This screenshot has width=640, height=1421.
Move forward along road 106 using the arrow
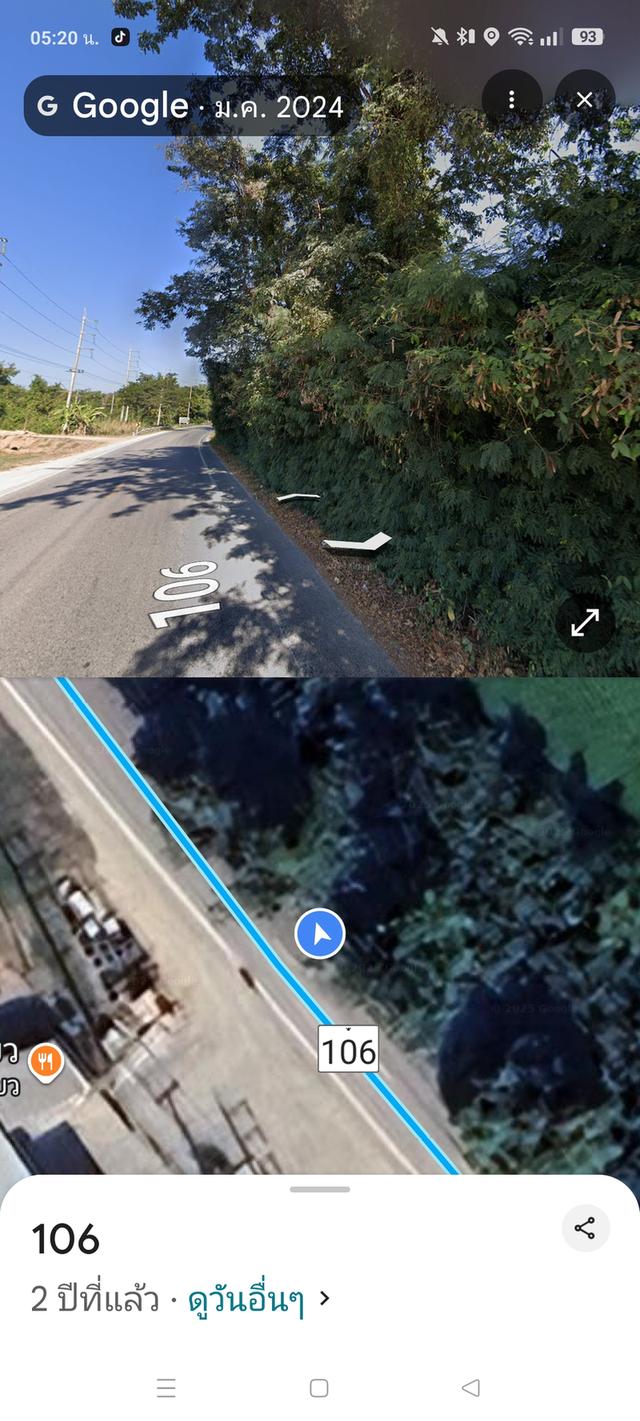pos(299,496)
